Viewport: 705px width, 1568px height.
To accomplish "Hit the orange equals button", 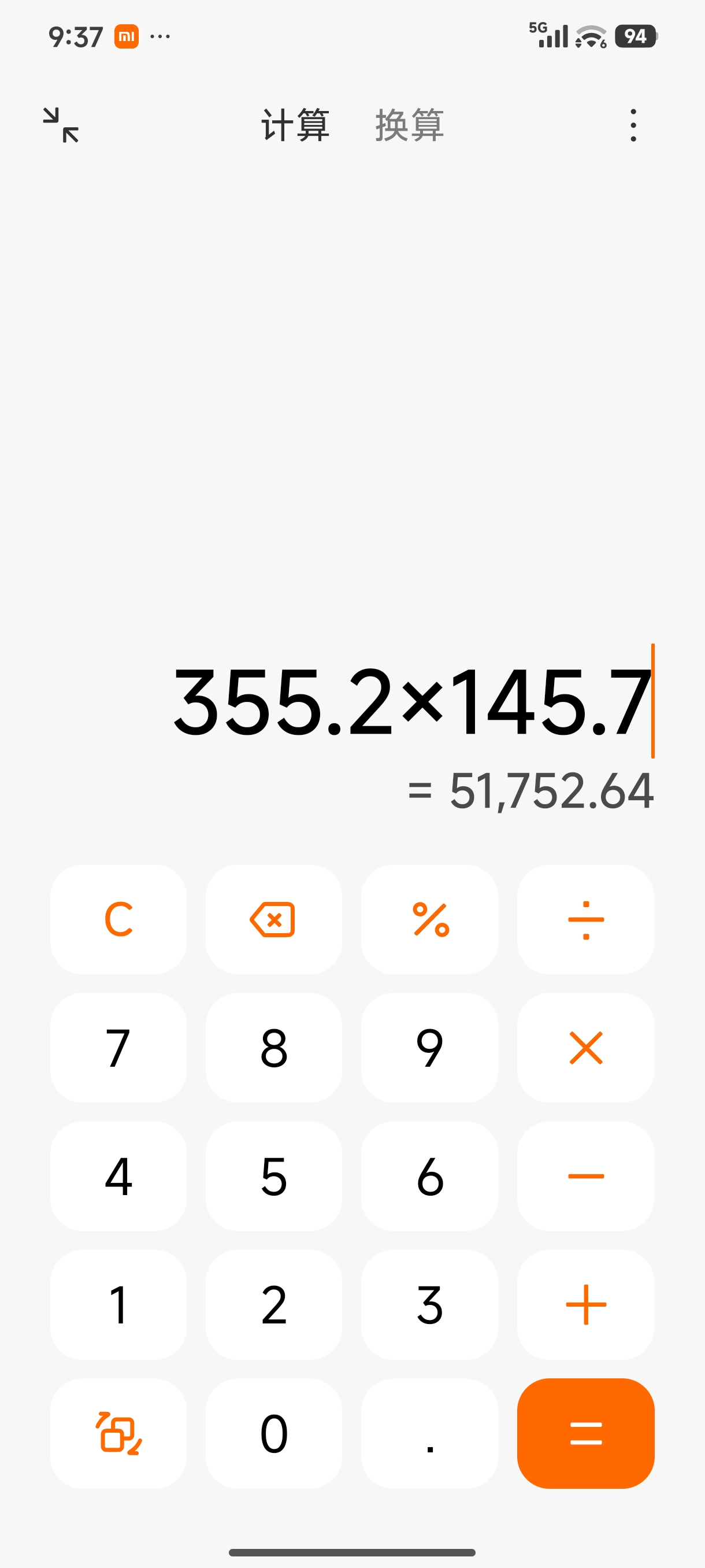I will click(586, 1433).
